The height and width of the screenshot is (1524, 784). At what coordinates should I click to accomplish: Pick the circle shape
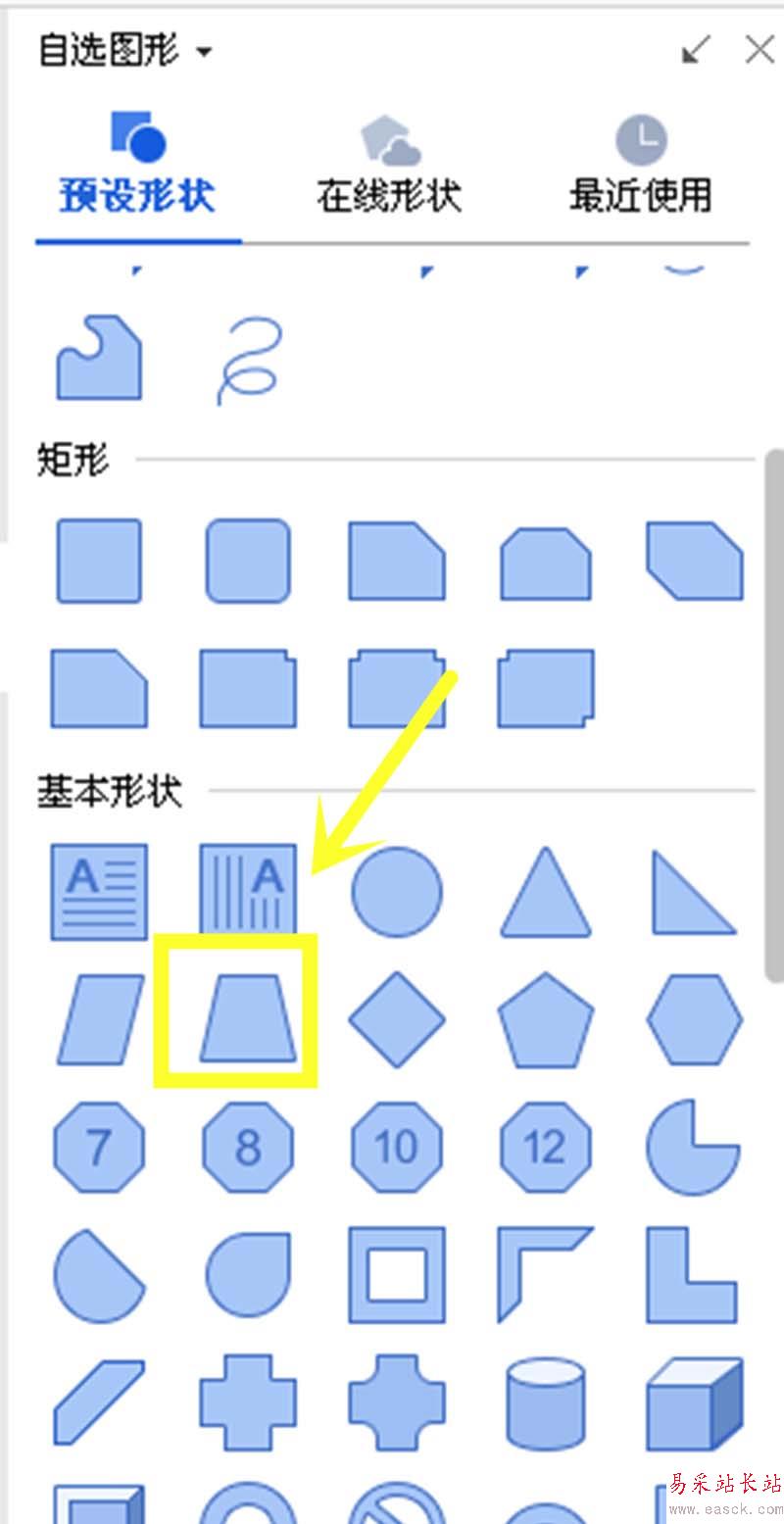pos(397,892)
